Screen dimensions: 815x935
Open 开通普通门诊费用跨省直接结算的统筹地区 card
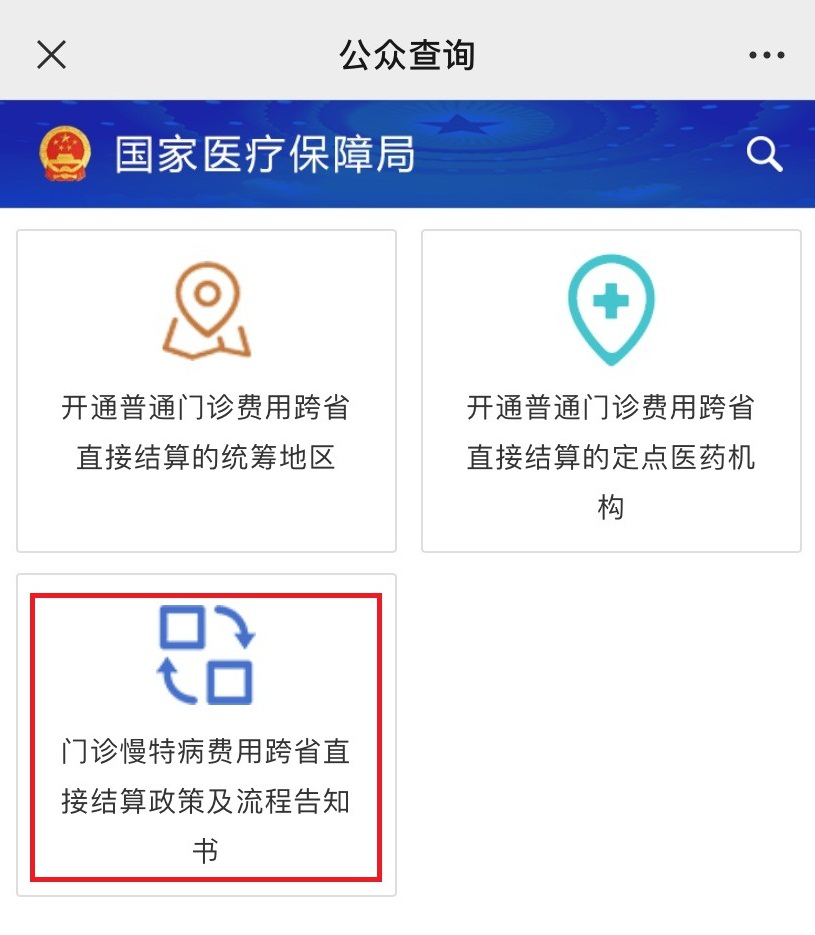pyautogui.click(x=207, y=391)
